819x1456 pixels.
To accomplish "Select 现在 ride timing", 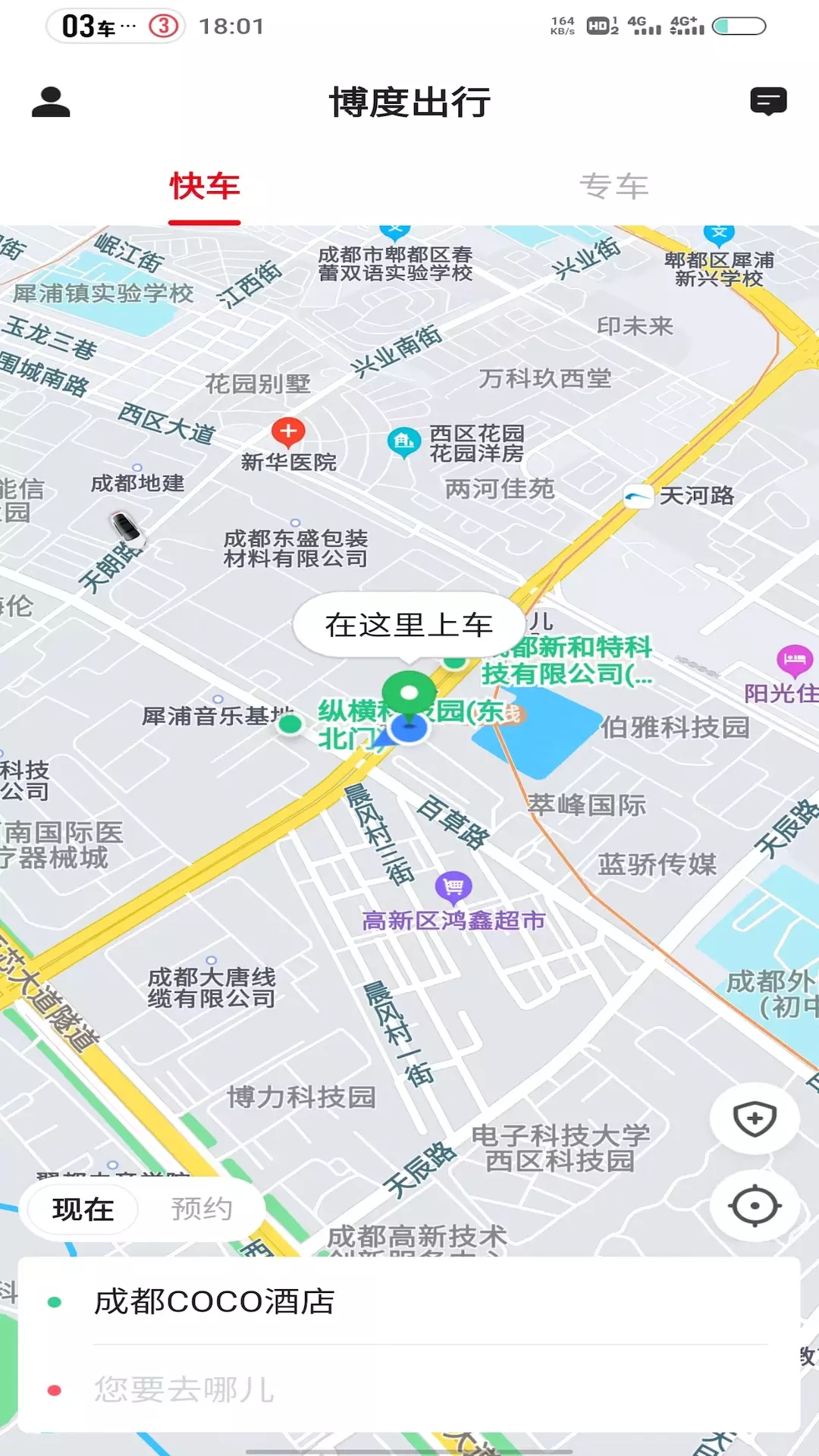I will [x=83, y=1209].
